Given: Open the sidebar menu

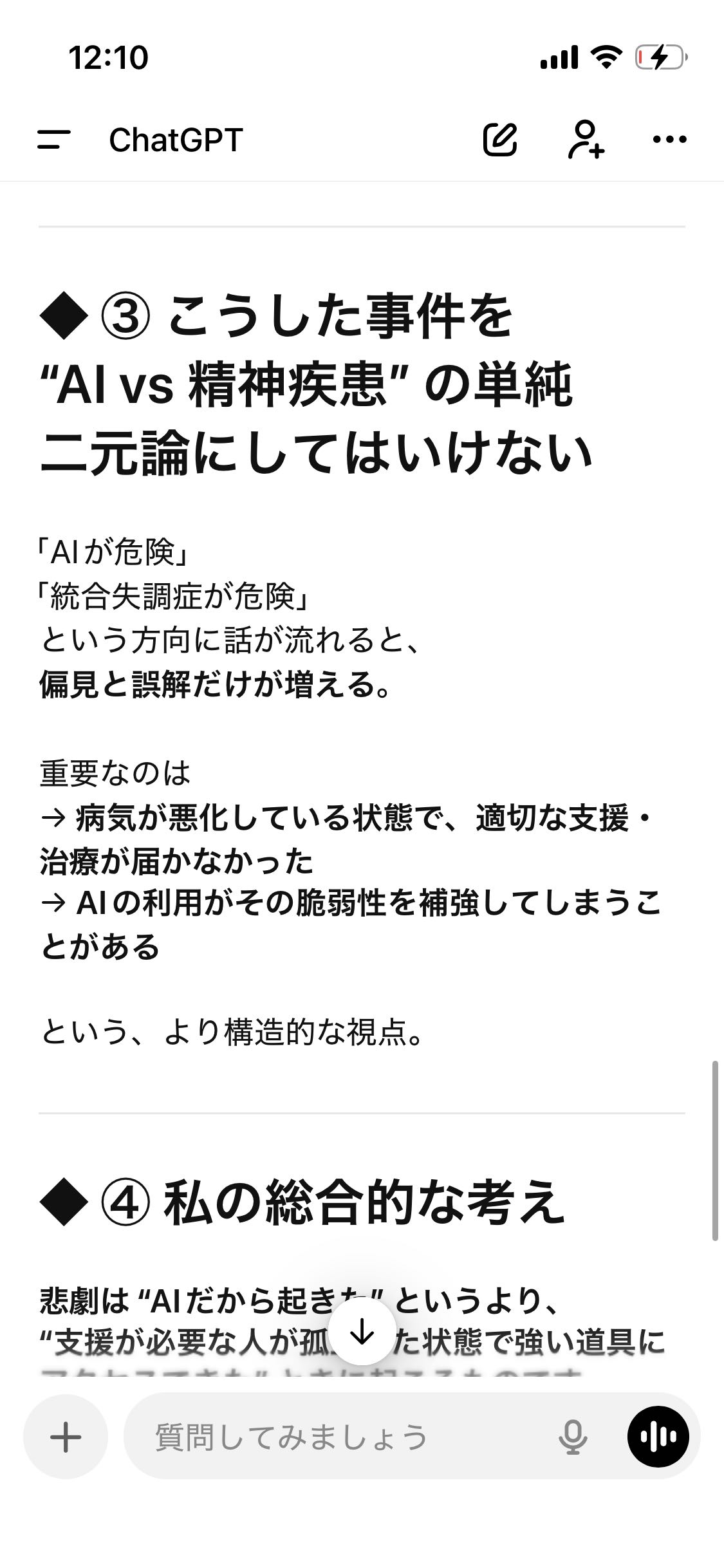Looking at the screenshot, I should [54, 140].
